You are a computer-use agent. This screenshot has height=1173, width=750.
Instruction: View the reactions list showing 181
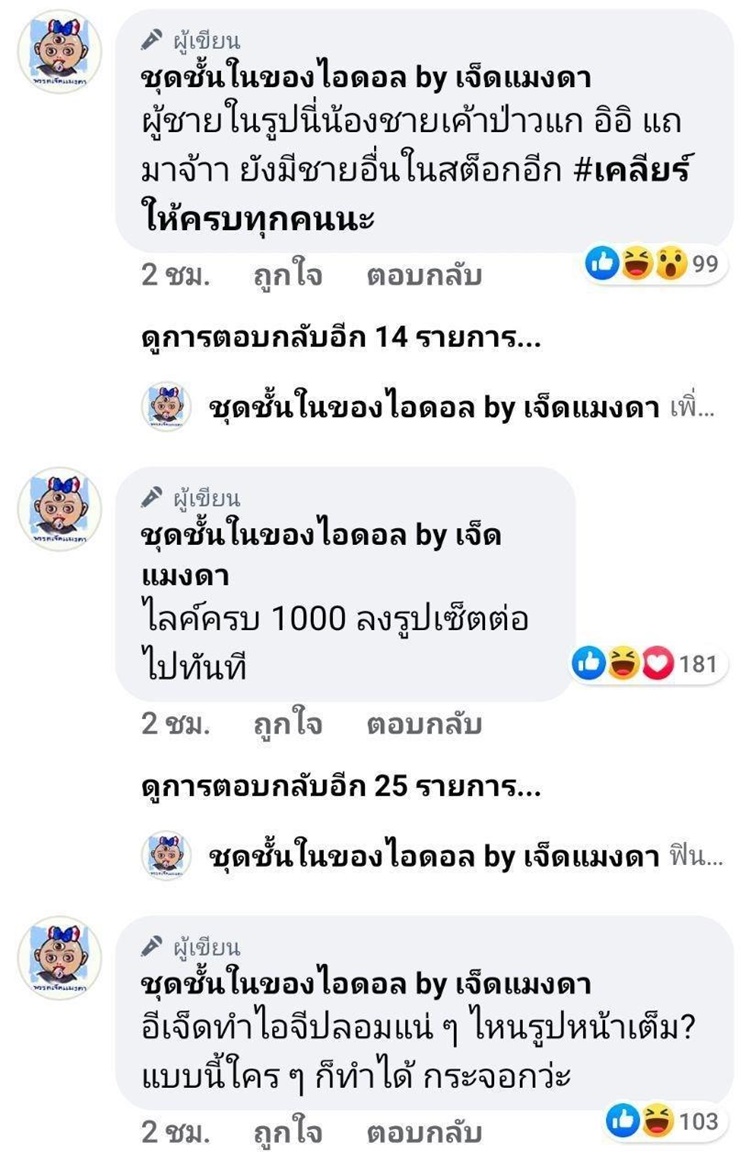662,664
